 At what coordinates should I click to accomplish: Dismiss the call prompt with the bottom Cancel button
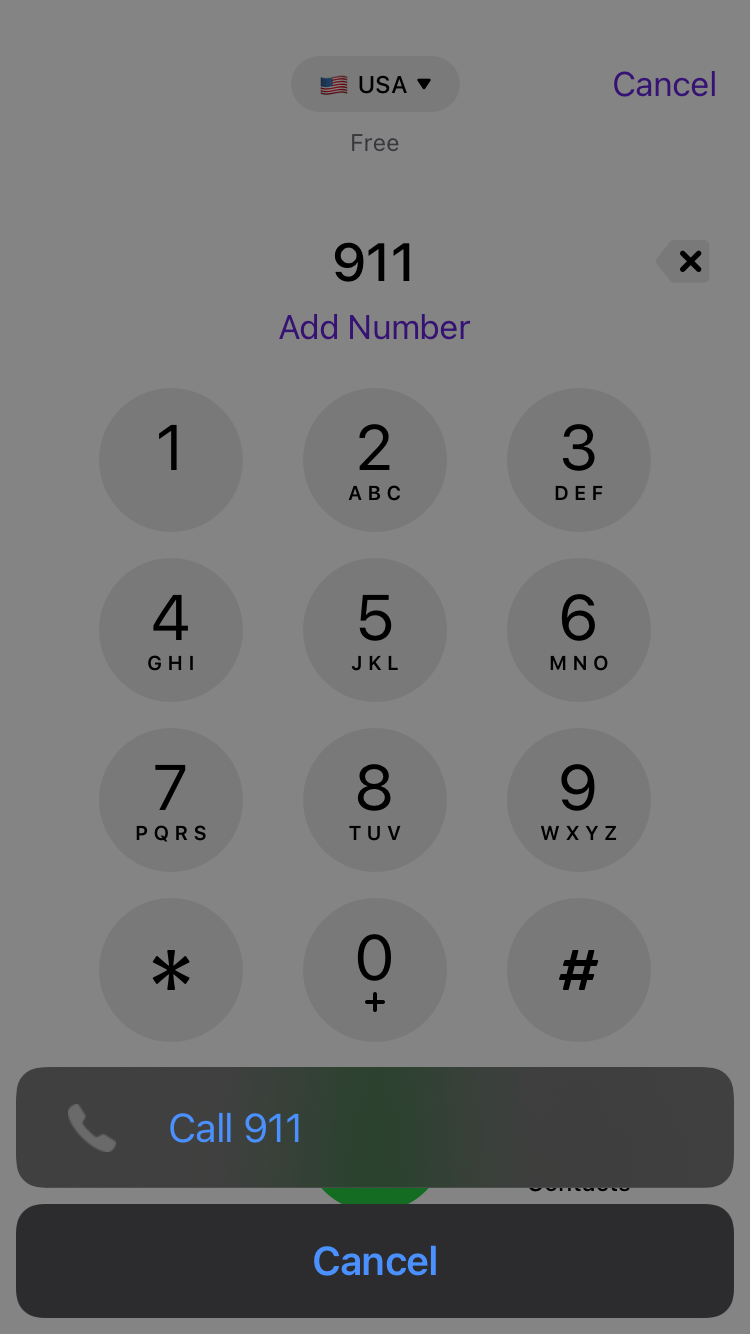click(375, 1261)
